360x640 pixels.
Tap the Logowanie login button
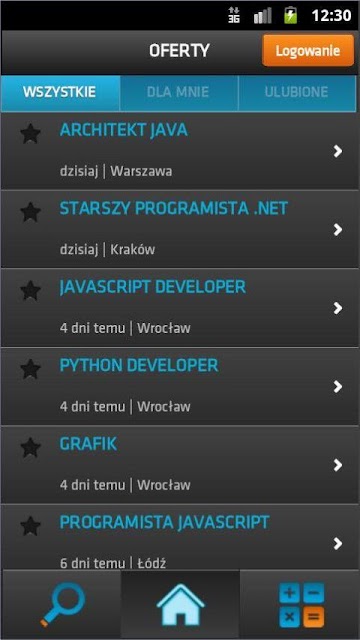308,51
